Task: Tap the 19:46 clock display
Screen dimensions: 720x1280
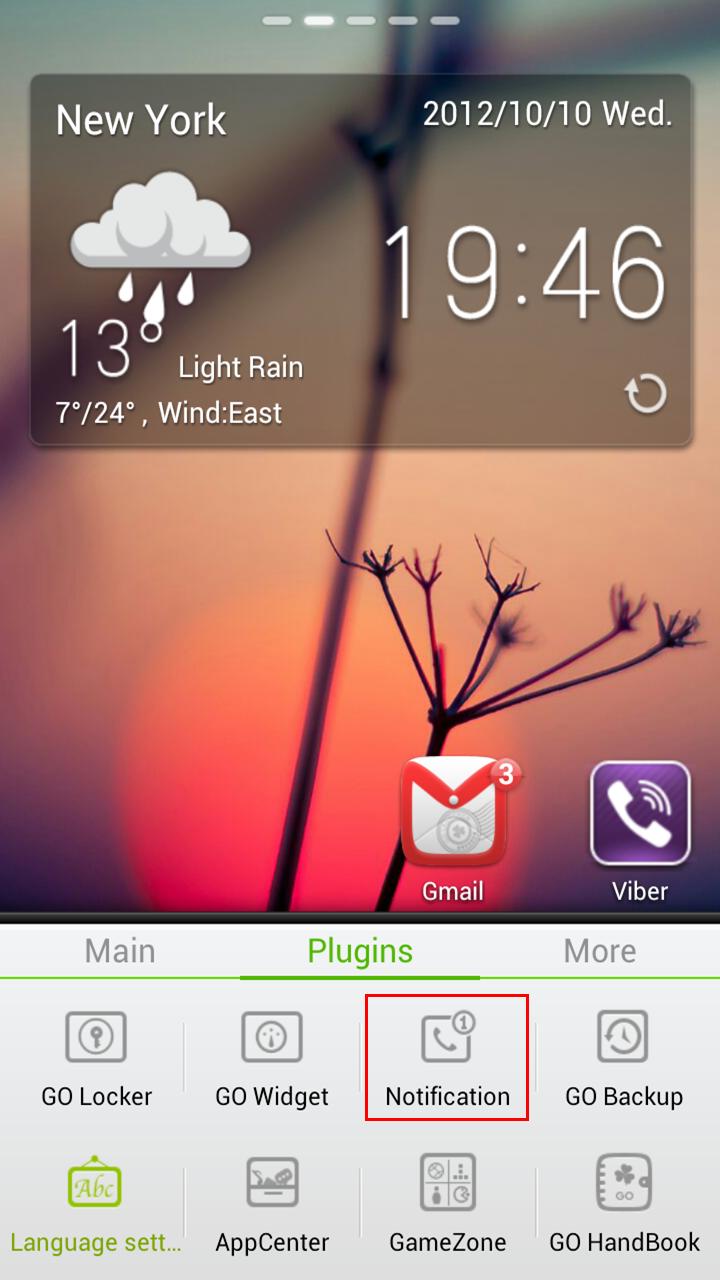Action: click(524, 275)
